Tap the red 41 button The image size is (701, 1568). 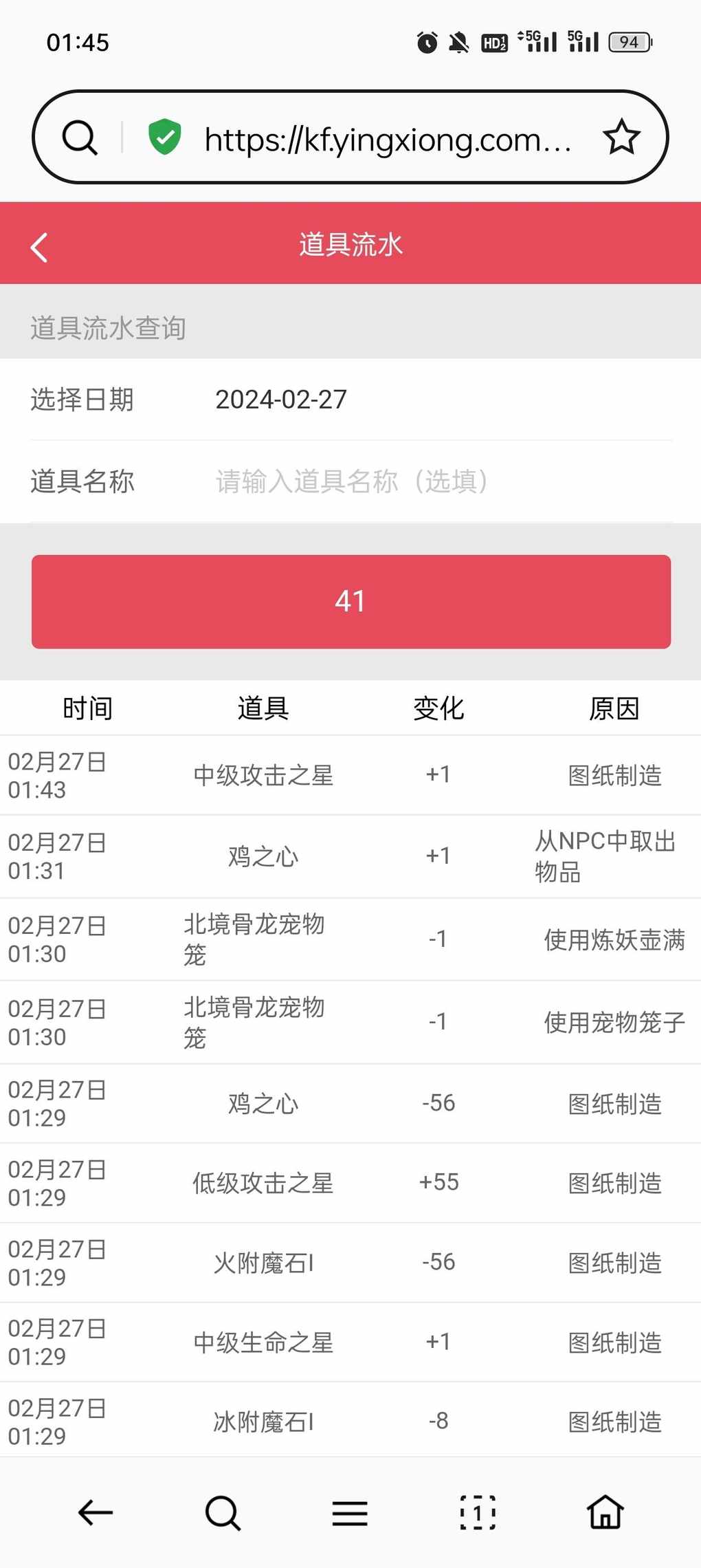pyautogui.click(x=350, y=601)
